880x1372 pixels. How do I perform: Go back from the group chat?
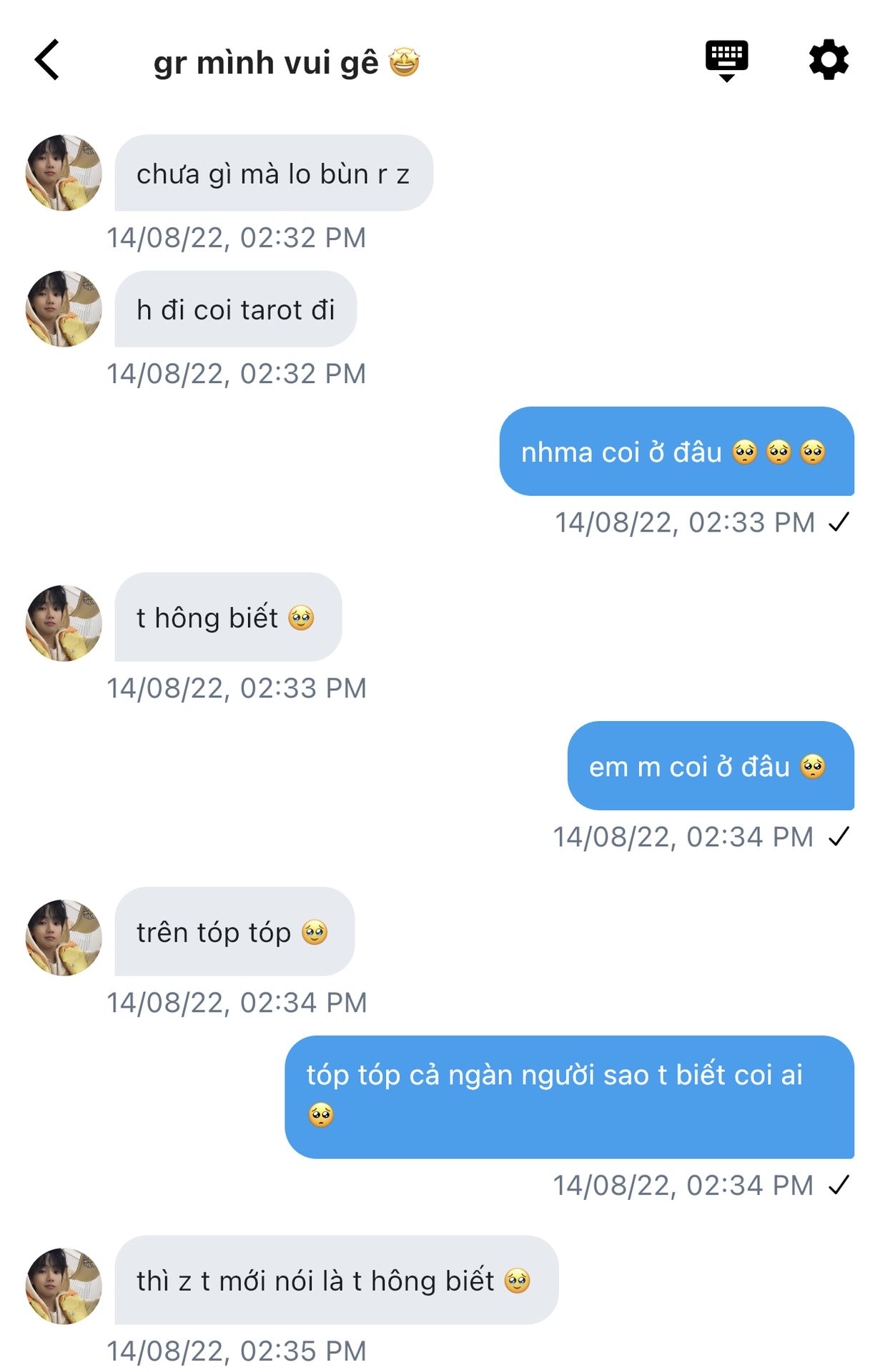pyautogui.click(x=47, y=60)
